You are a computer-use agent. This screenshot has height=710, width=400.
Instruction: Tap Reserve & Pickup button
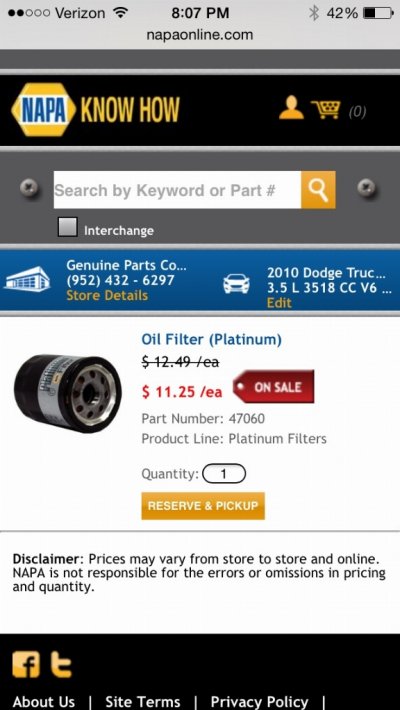[203, 506]
